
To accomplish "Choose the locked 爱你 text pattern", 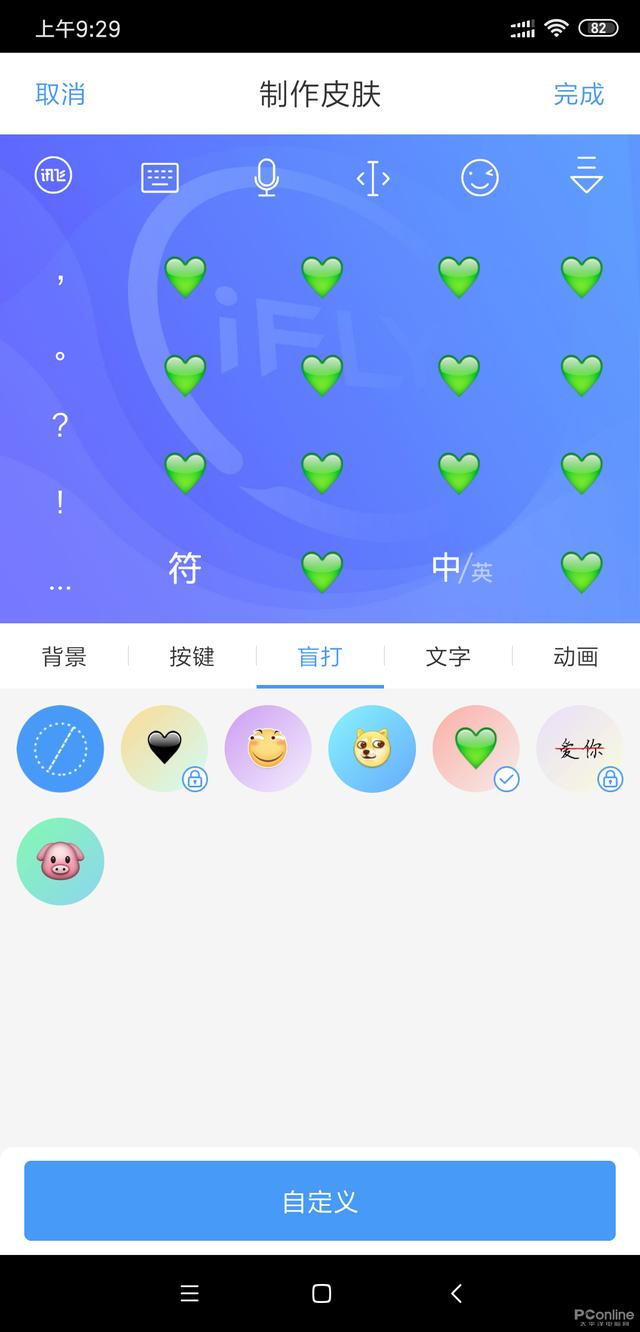I will click(x=580, y=749).
